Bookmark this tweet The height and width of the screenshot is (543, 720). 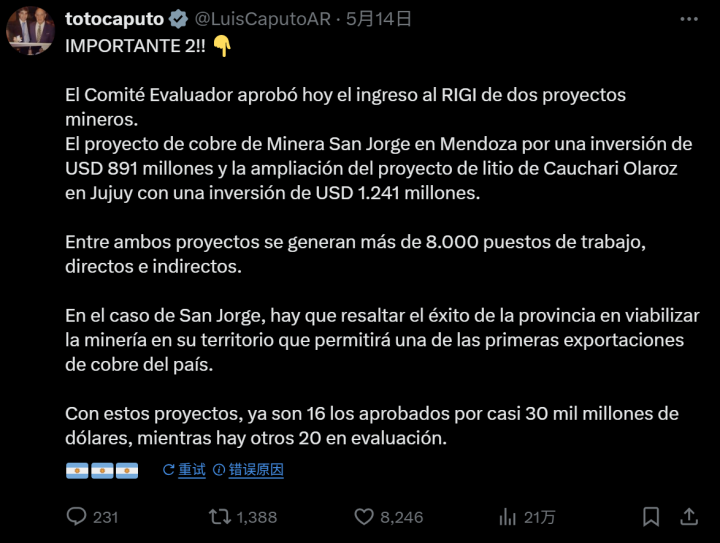pyautogui.click(x=651, y=517)
